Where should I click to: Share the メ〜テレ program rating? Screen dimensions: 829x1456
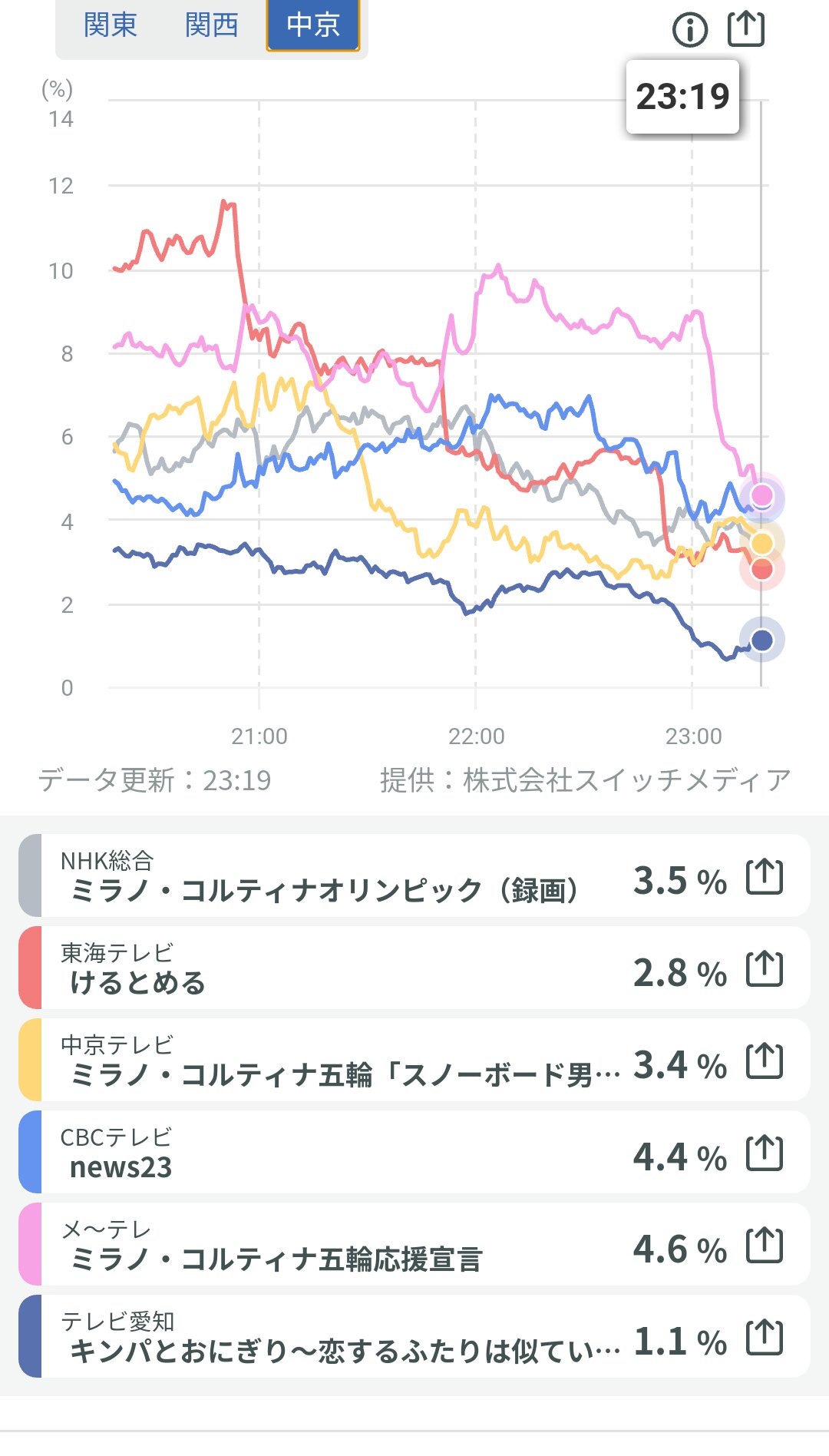click(x=765, y=1245)
